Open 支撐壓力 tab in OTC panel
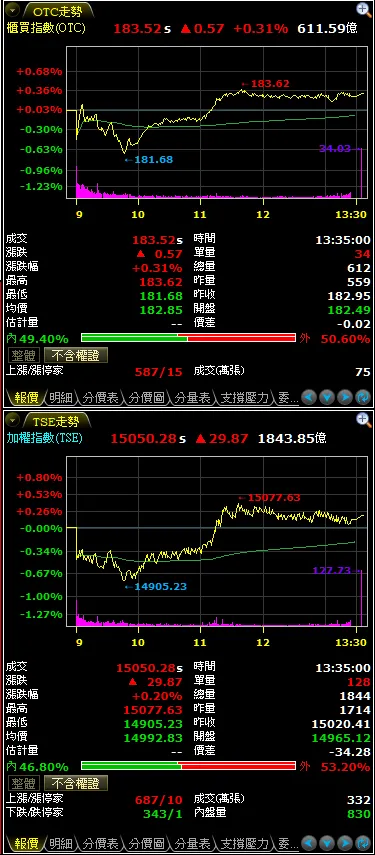This screenshot has height=855, width=375. (x=245, y=398)
